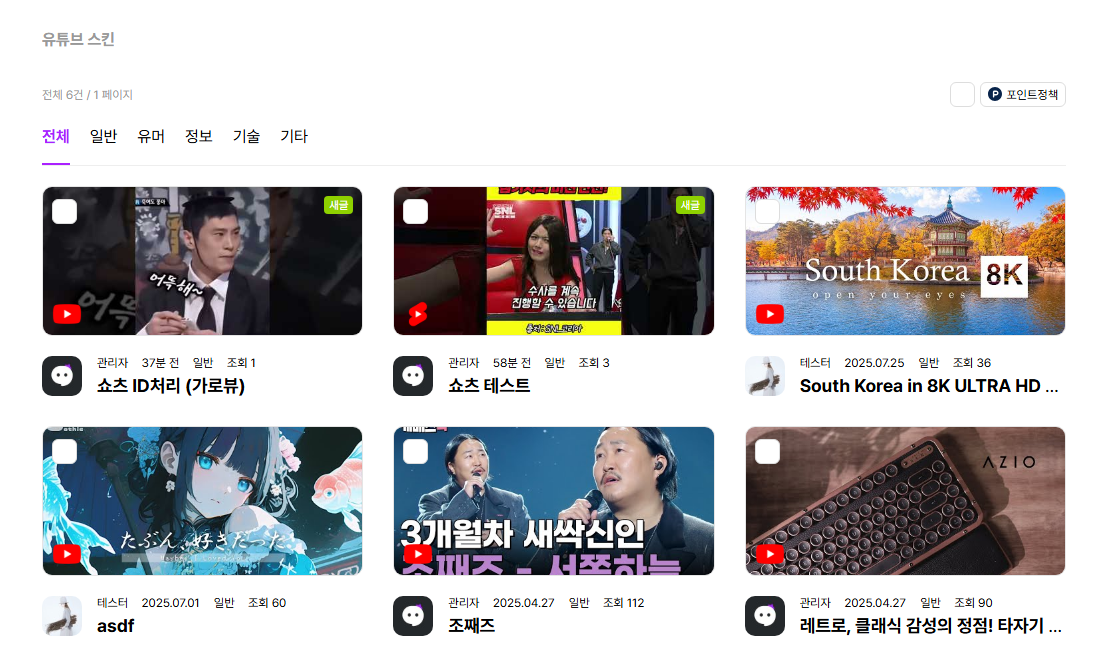
Task: Switch to the 기술 tab
Action: click(x=246, y=137)
